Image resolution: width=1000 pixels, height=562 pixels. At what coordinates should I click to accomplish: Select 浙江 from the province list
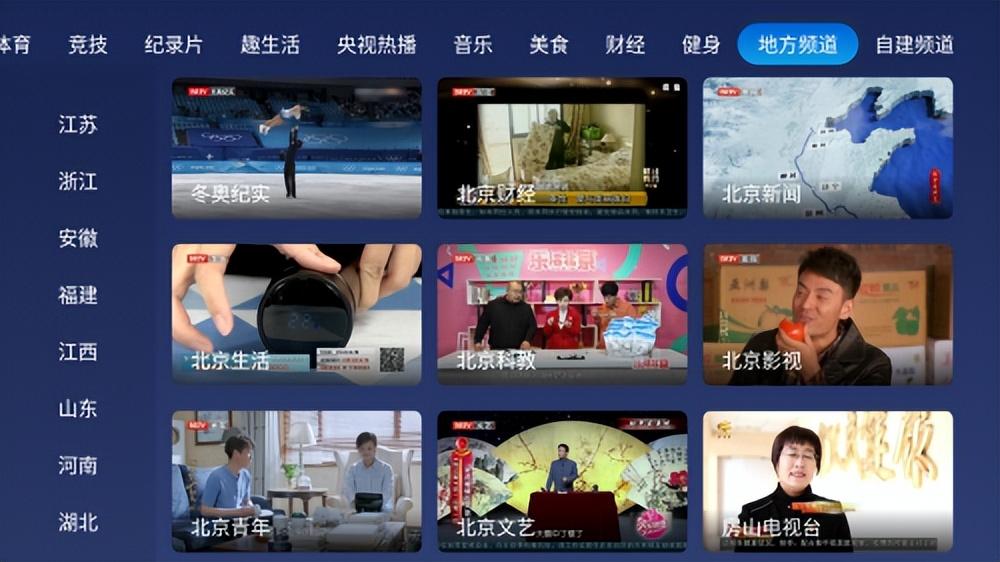(x=78, y=181)
